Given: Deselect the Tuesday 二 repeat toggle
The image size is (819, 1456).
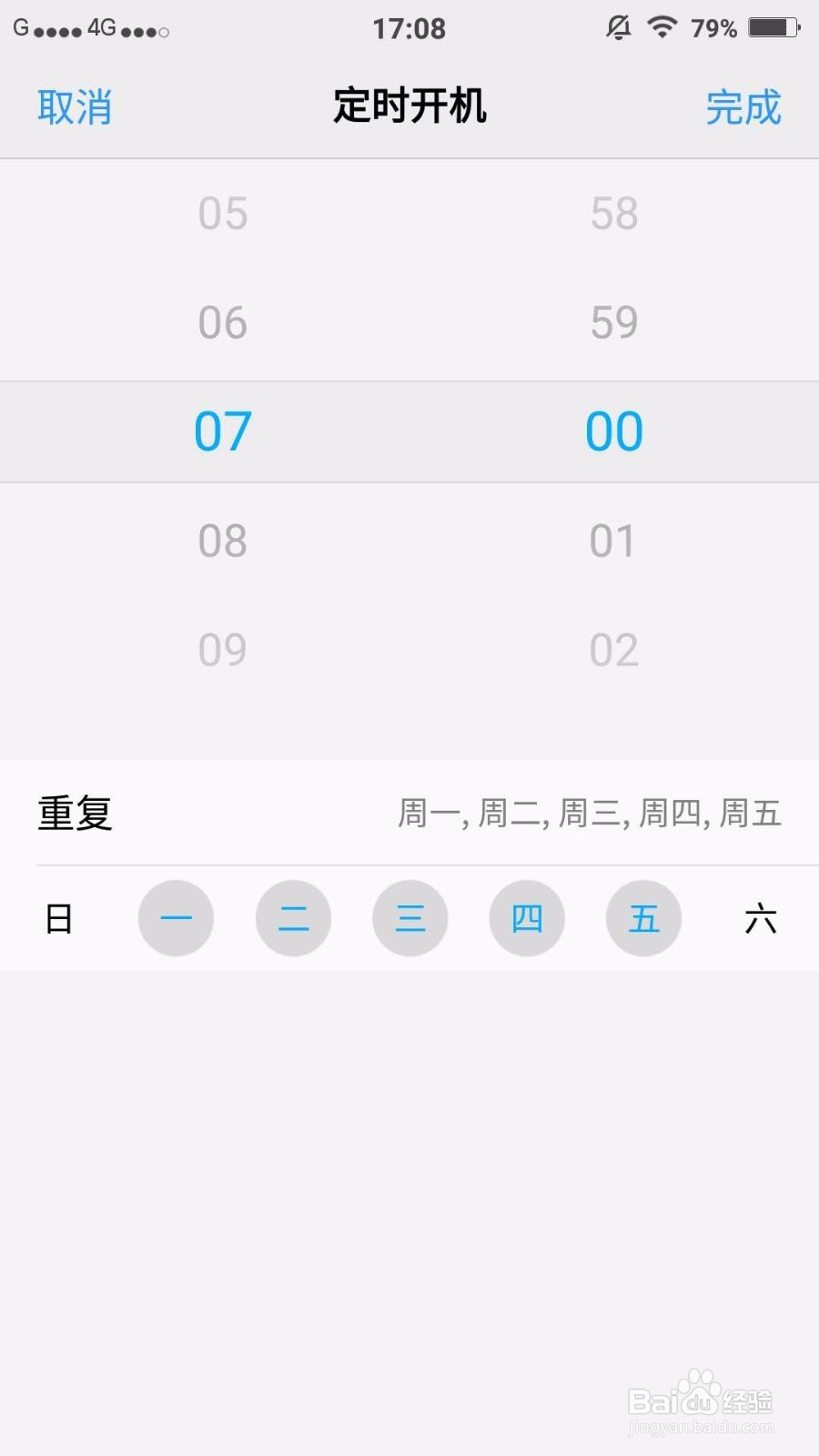Looking at the screenshot, I should [293, 918].
